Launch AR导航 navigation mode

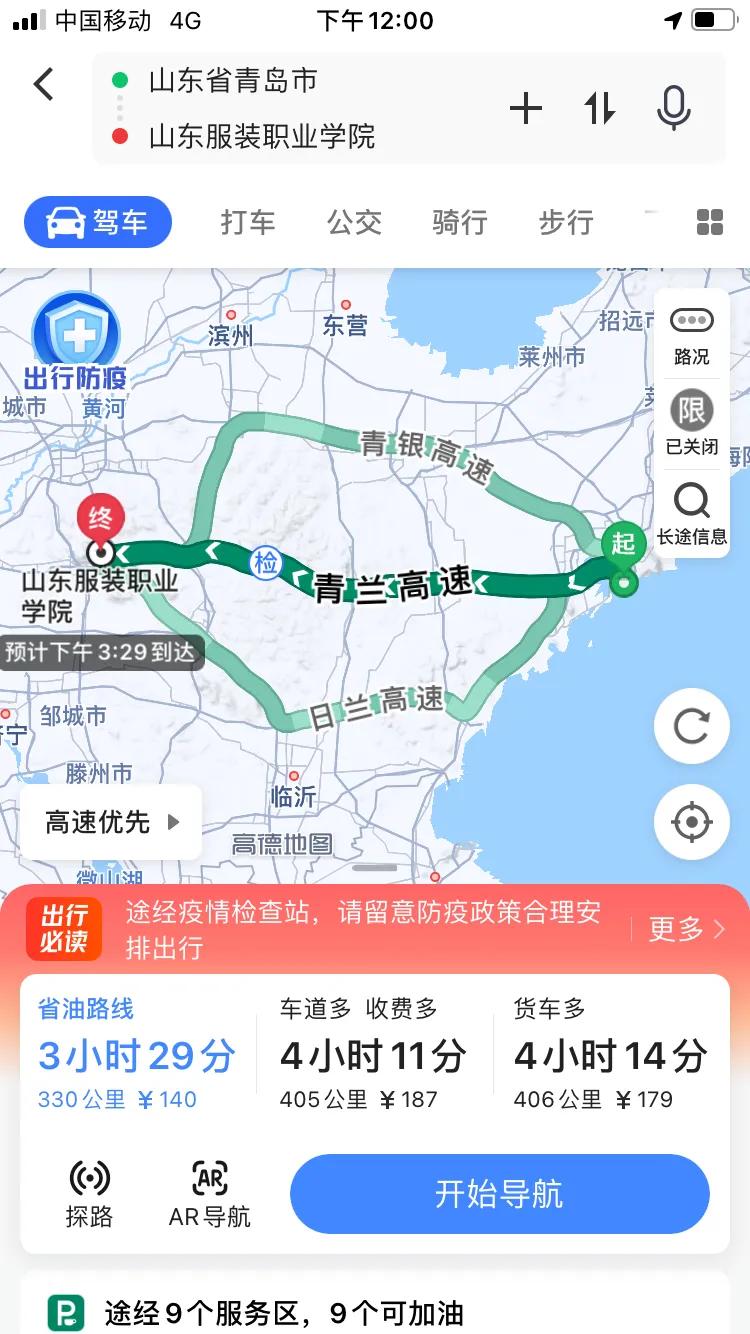click(x=208, y=1193)
